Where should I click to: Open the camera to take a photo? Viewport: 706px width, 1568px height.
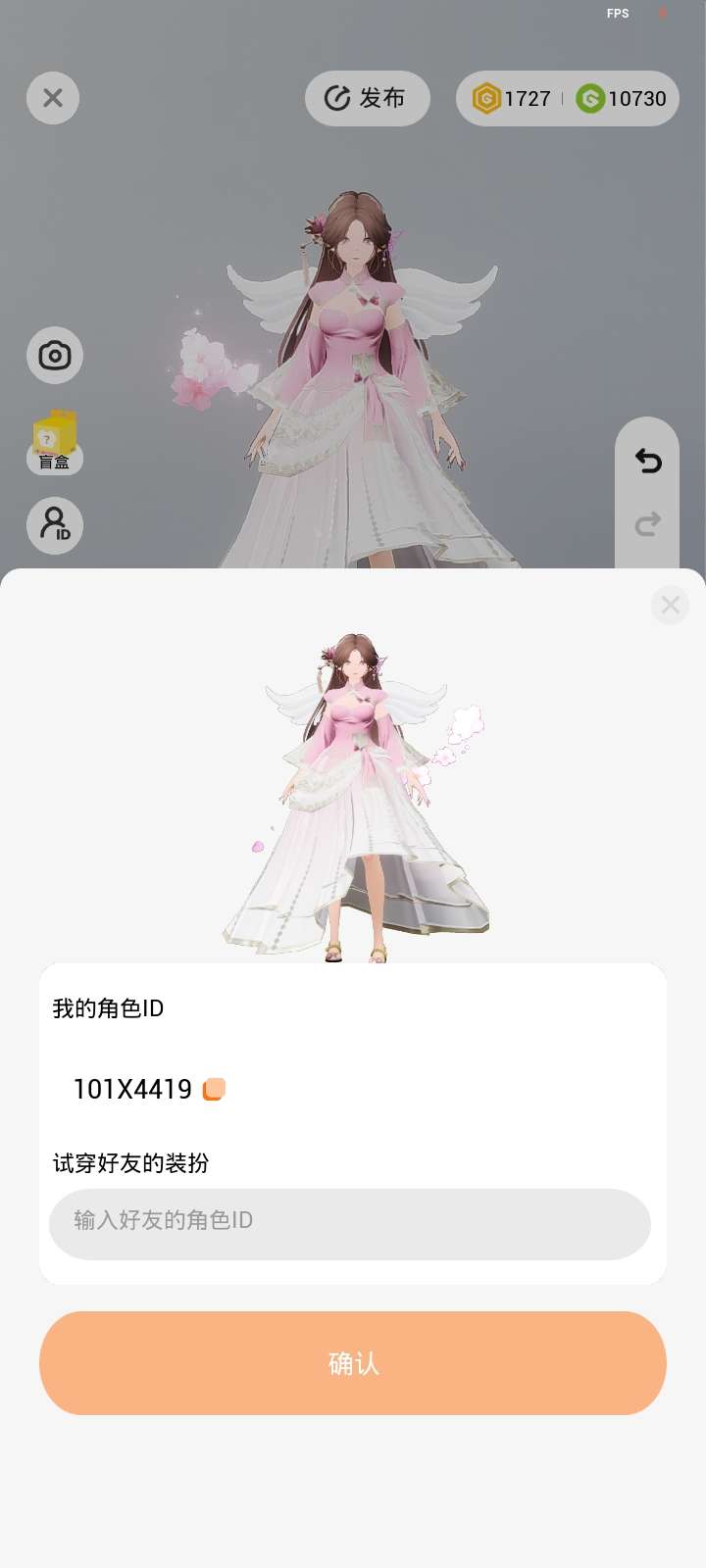pos(55,355)
